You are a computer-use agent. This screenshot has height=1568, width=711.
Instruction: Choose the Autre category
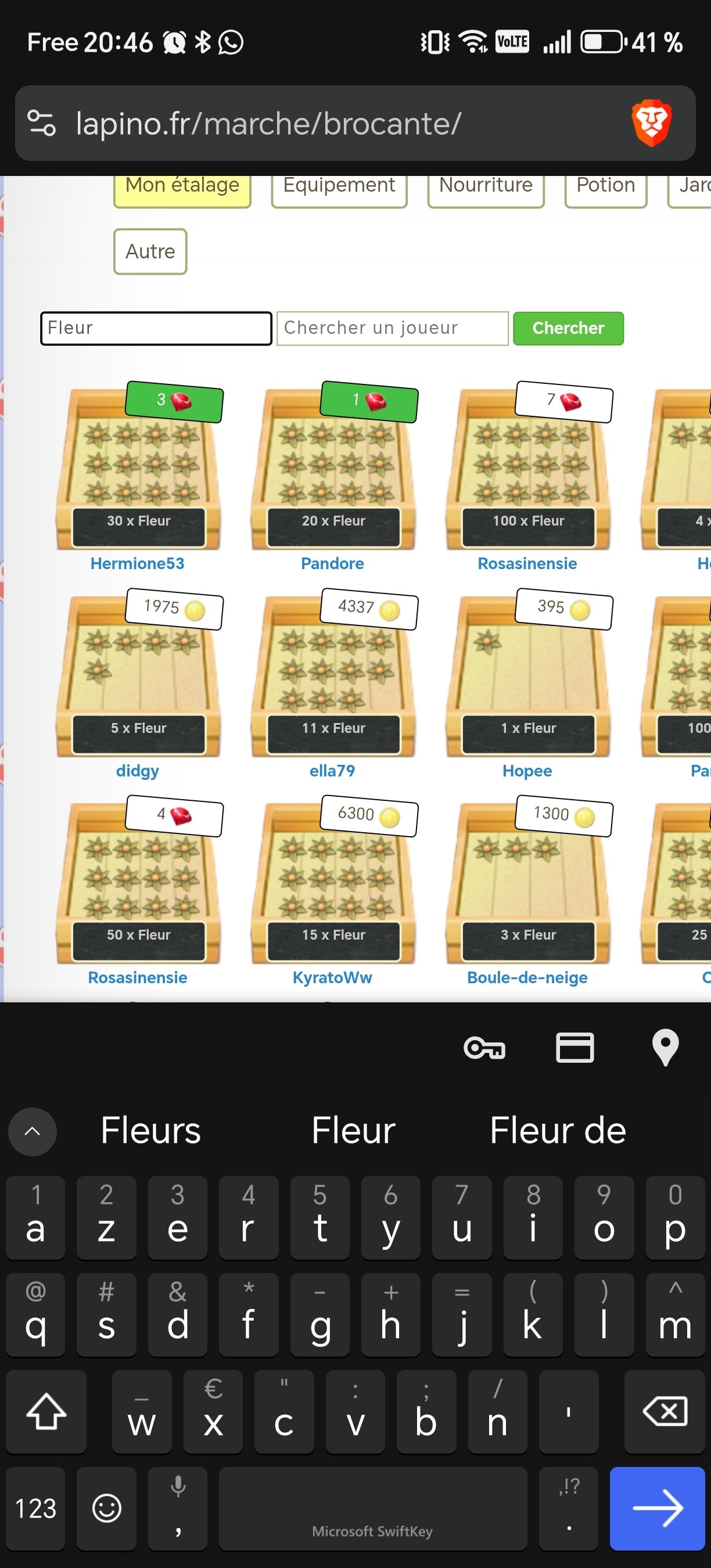pos(150,251)
